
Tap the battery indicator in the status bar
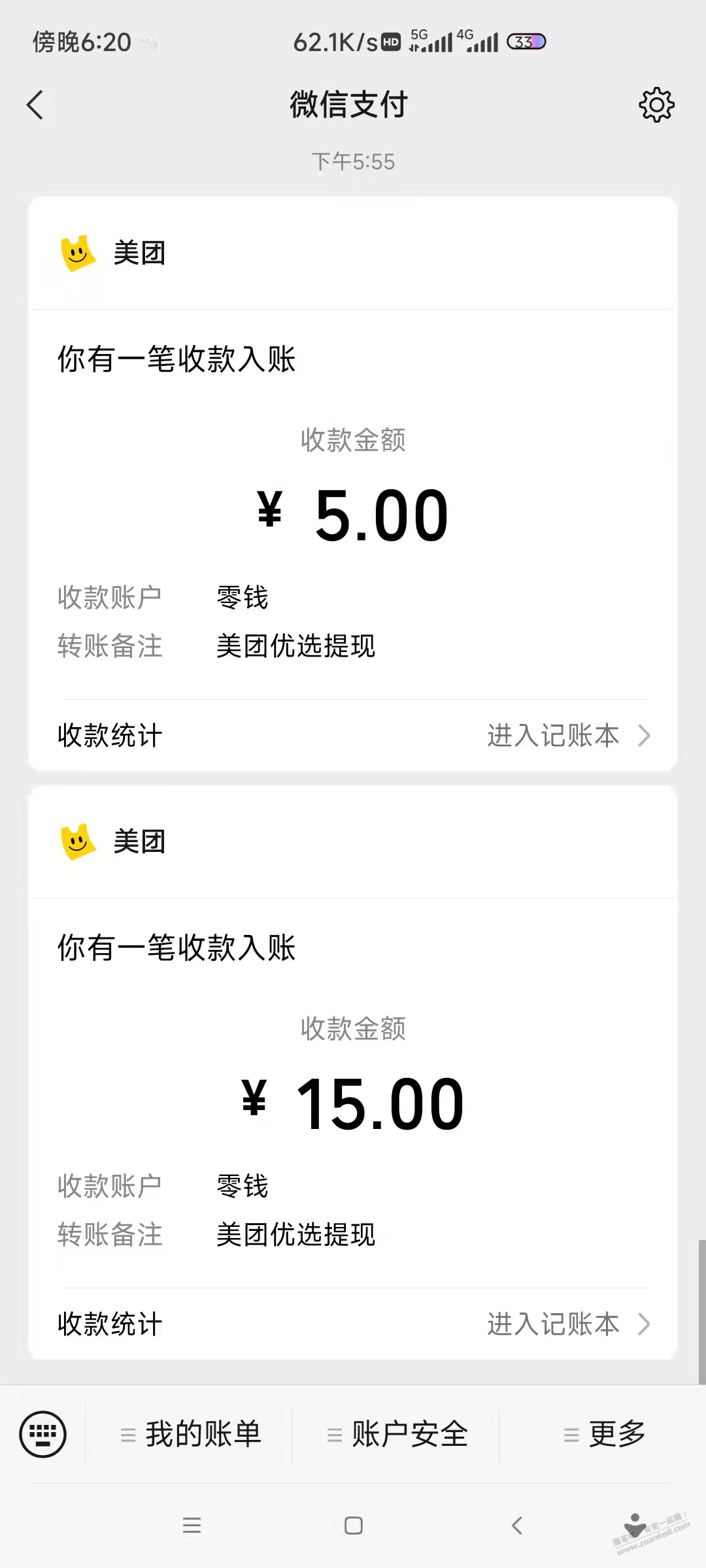[x=525, y=41]
